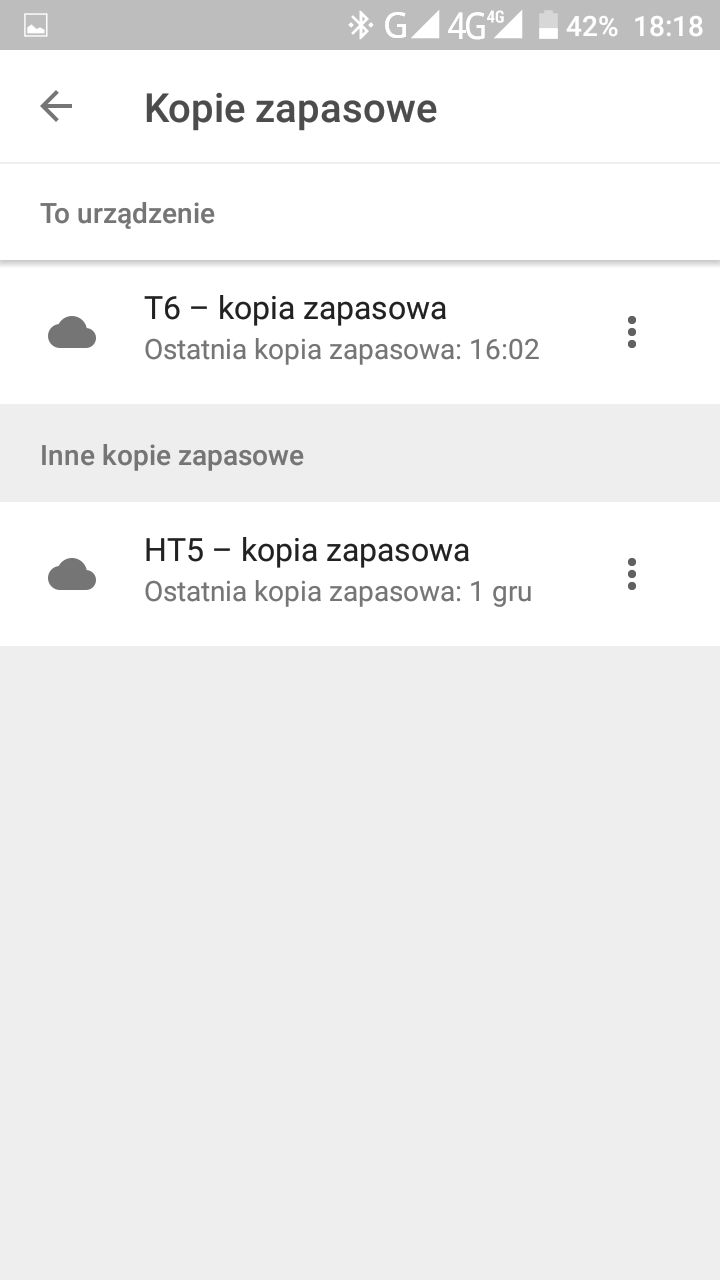Tap the 42% battery percentage text

[593, 25]
